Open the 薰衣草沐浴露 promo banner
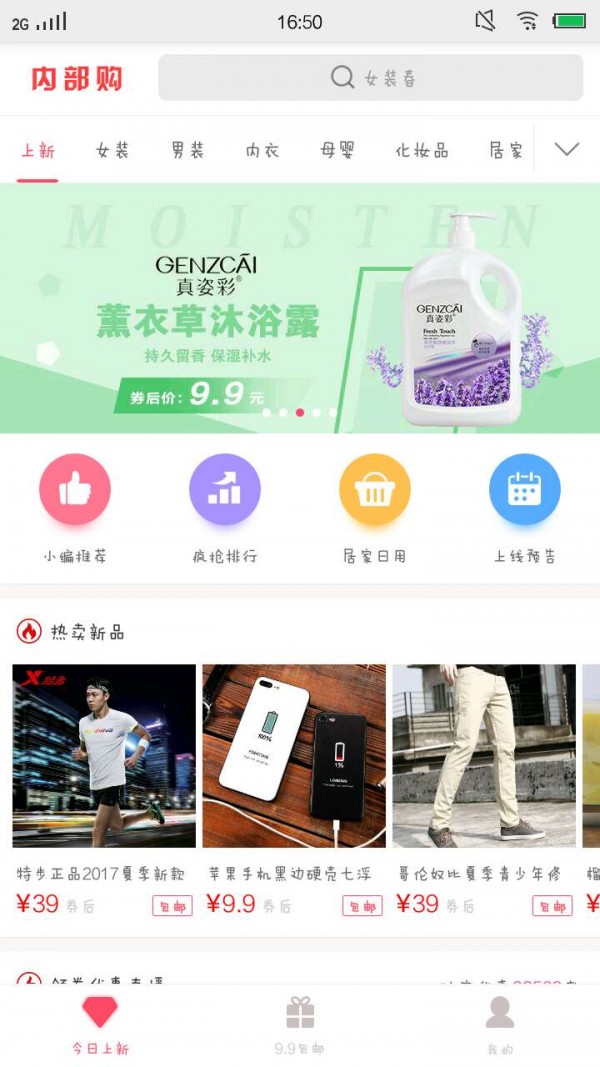Screen dimensions: 600x1067 pyautogui.click(x=300, y=308)
